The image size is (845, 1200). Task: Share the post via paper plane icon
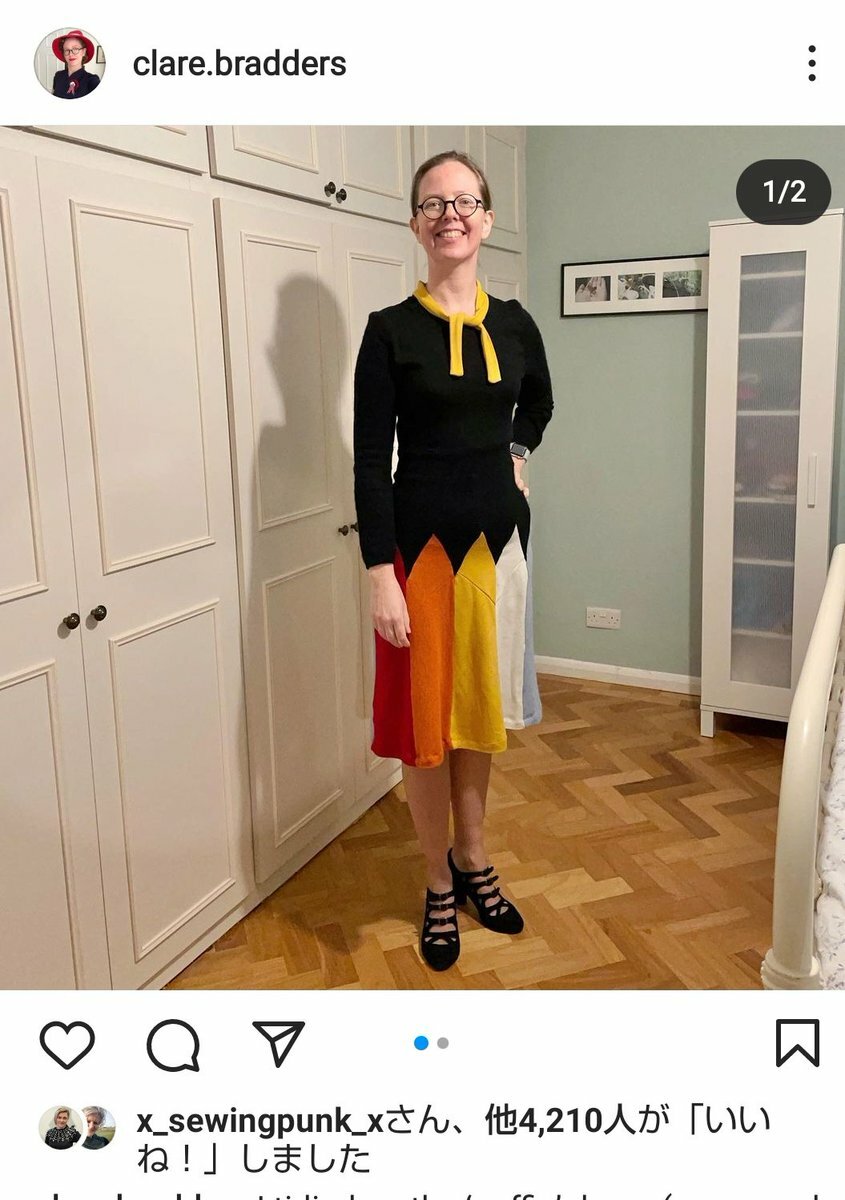click(x=278, y=1043)
